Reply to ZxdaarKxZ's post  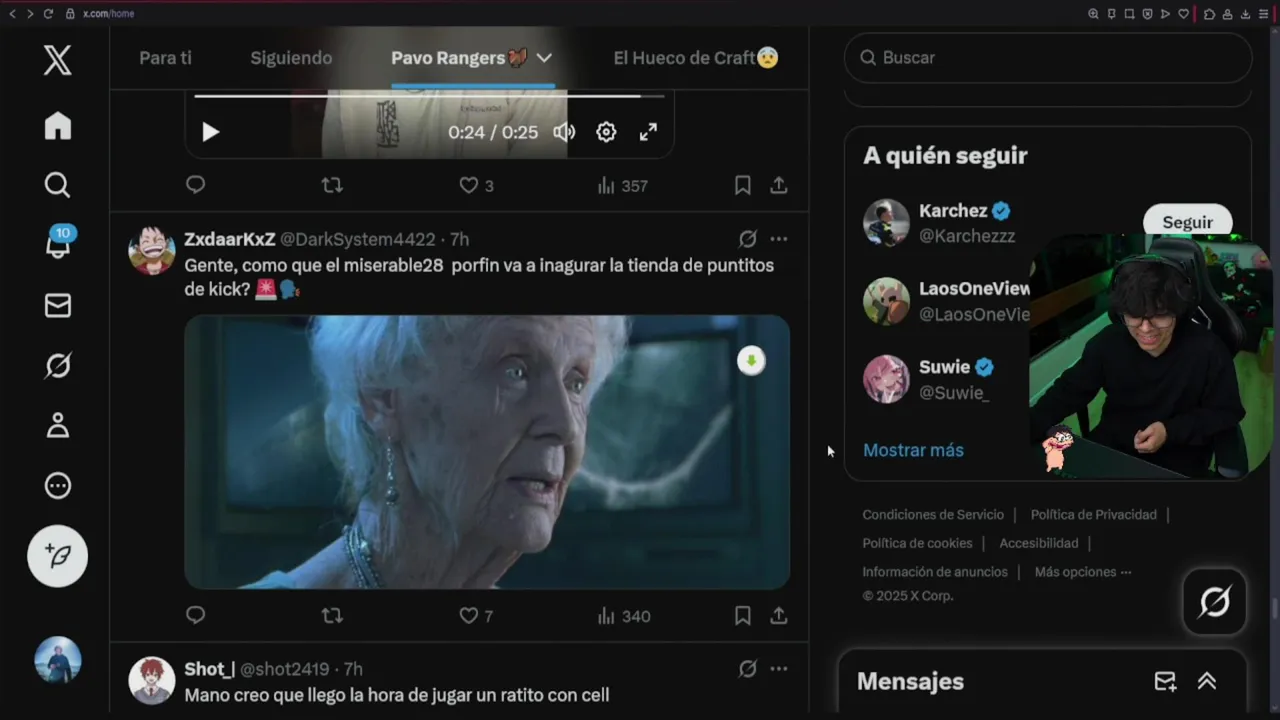pyautogui.click(x=196, y=616)
